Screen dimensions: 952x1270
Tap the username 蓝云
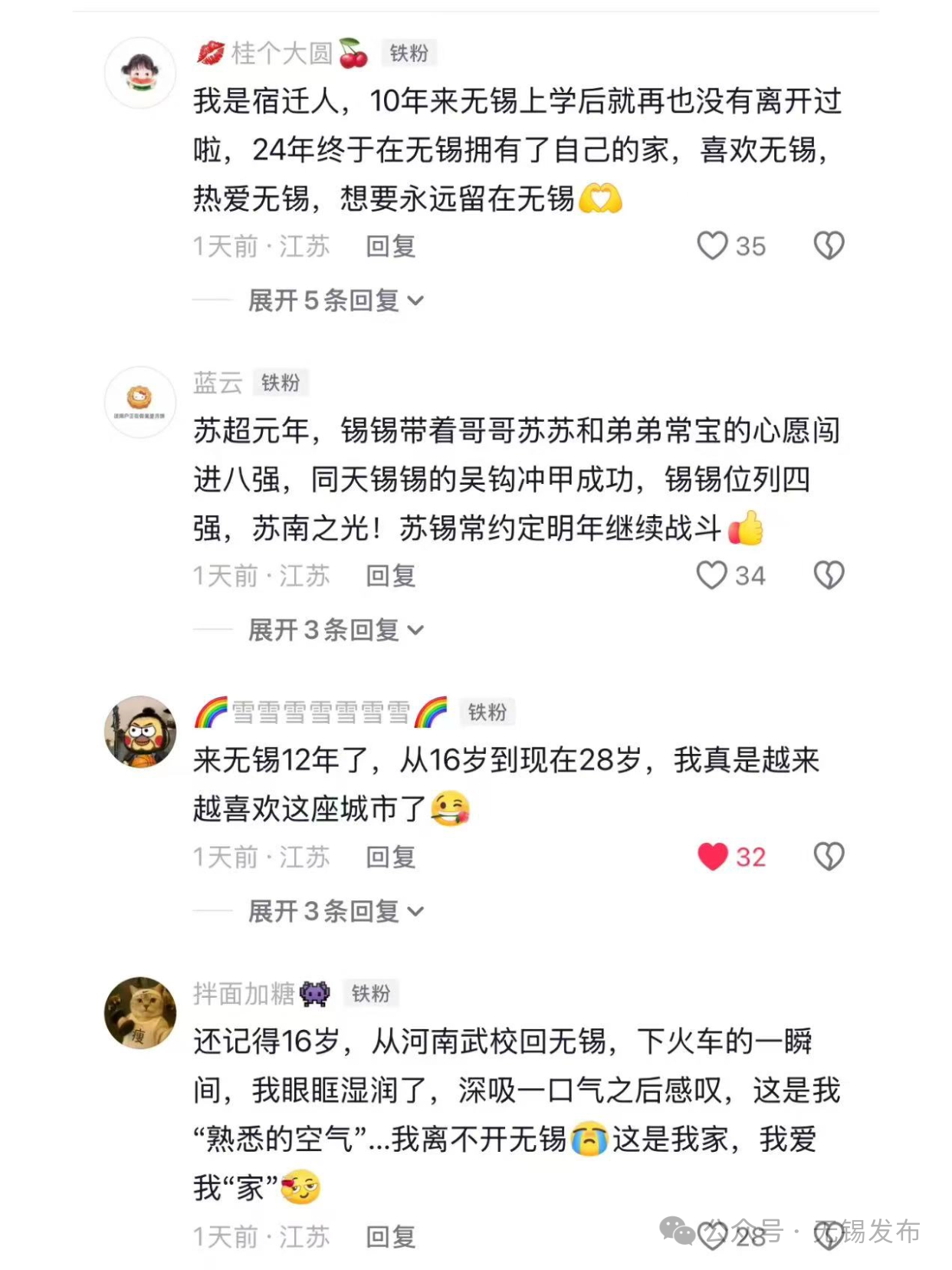pyautogui.click(x=218, y=383)
